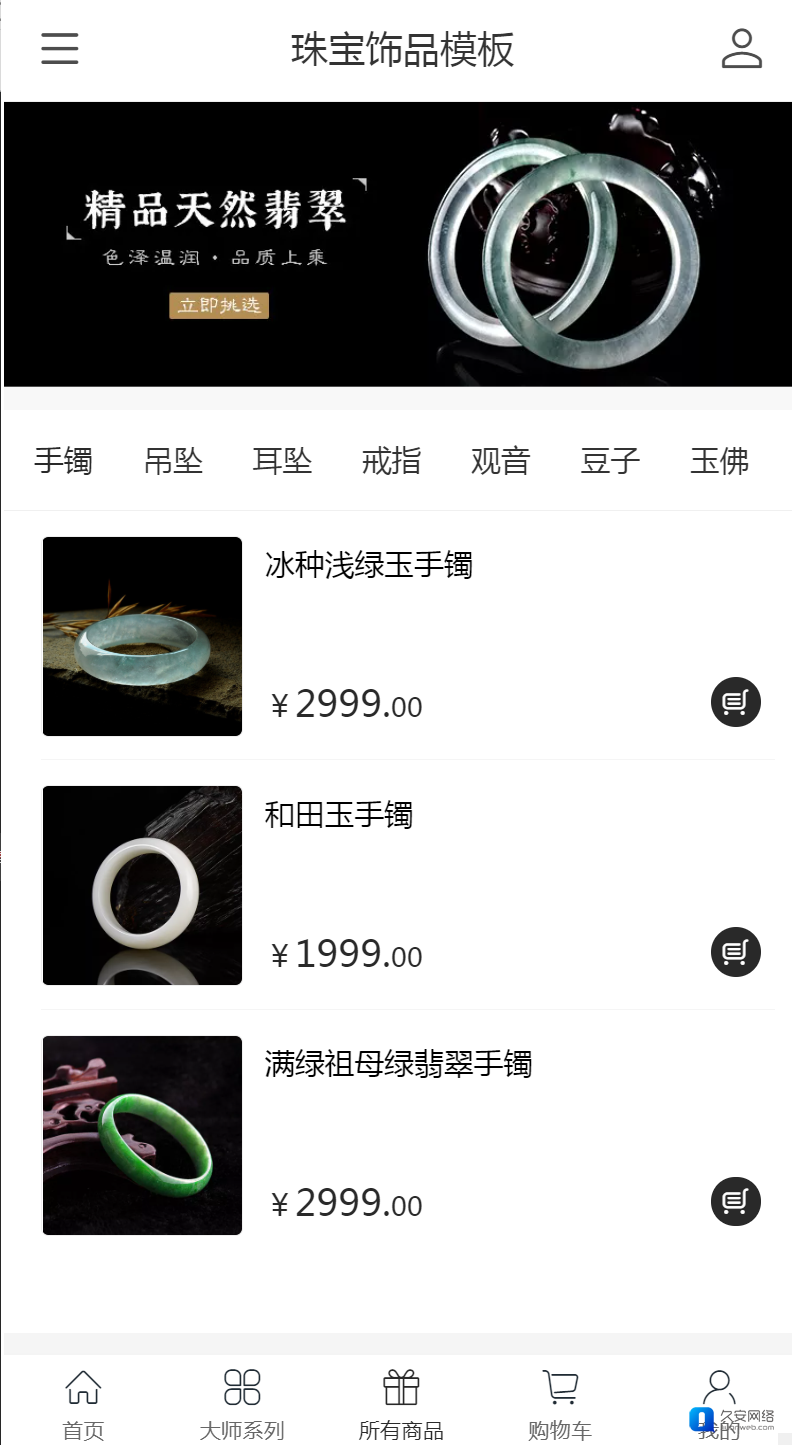
Task: Switch to the 吊坠 category
Action: (x=173, y=461)
